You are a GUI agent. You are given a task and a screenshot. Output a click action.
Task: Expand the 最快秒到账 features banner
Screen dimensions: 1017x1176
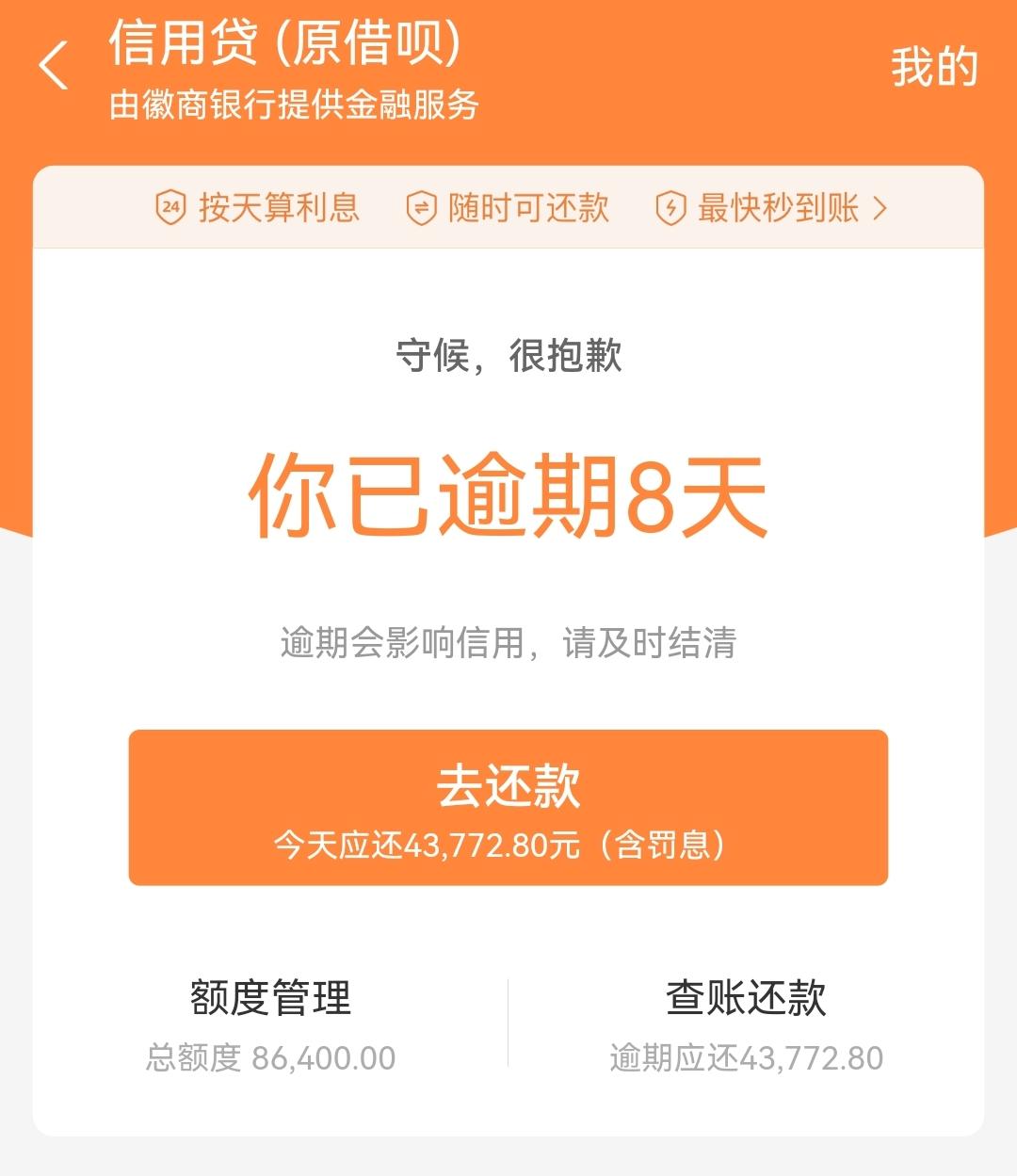click(x=774, y=207)
